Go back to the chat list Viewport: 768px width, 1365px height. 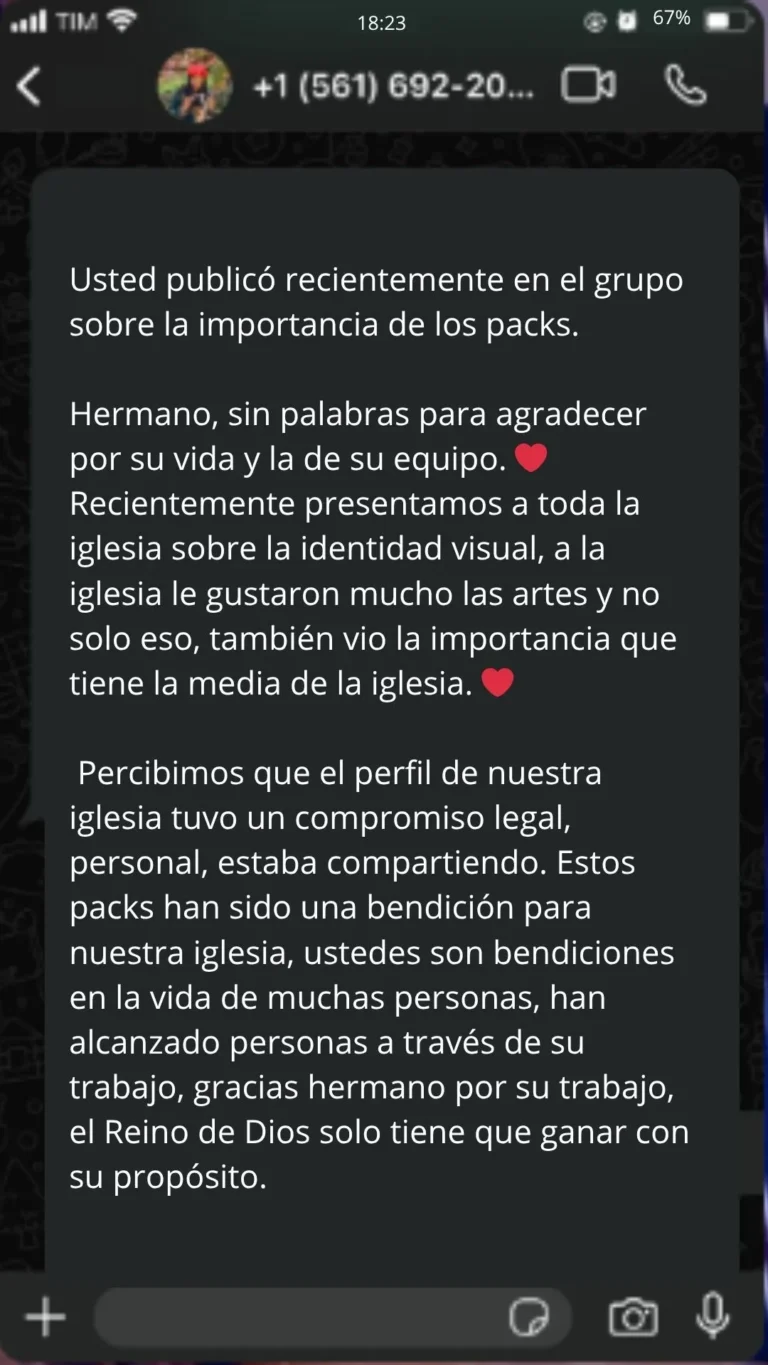pyautogui.click(x=29, y=87)
